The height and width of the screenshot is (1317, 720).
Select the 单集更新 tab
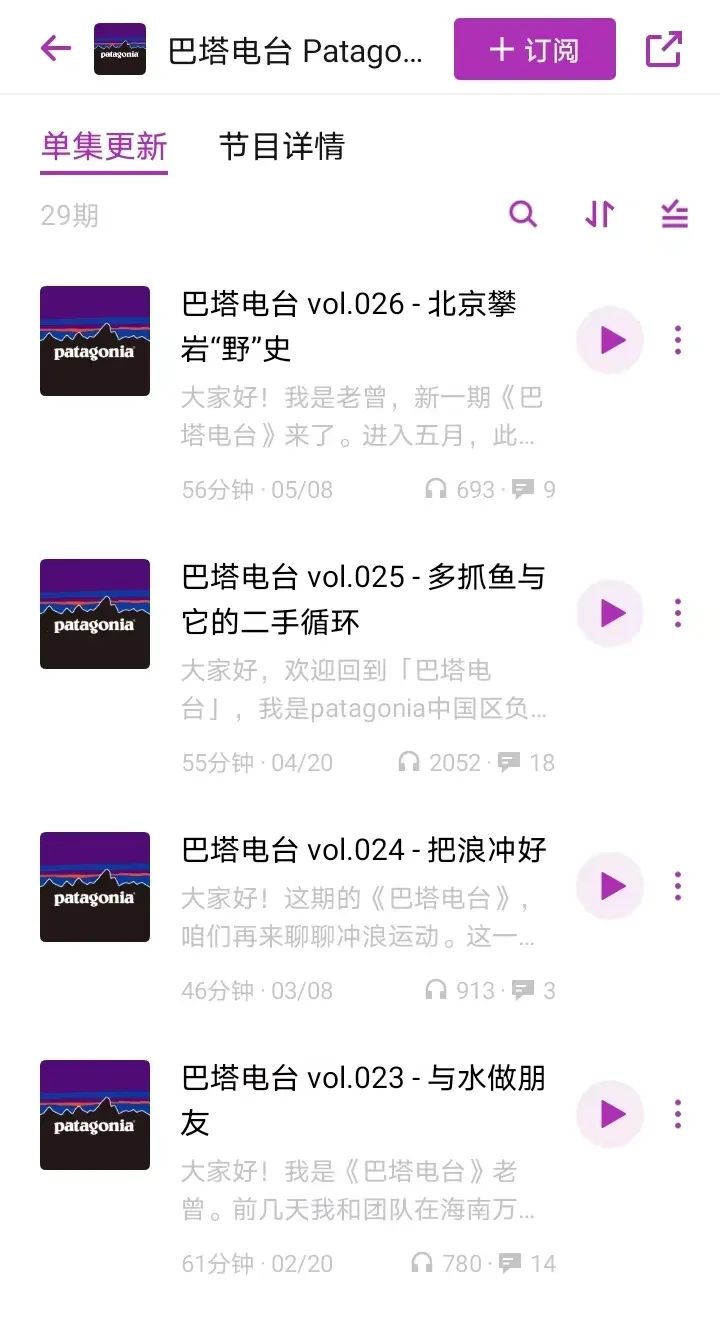point(103,147)
